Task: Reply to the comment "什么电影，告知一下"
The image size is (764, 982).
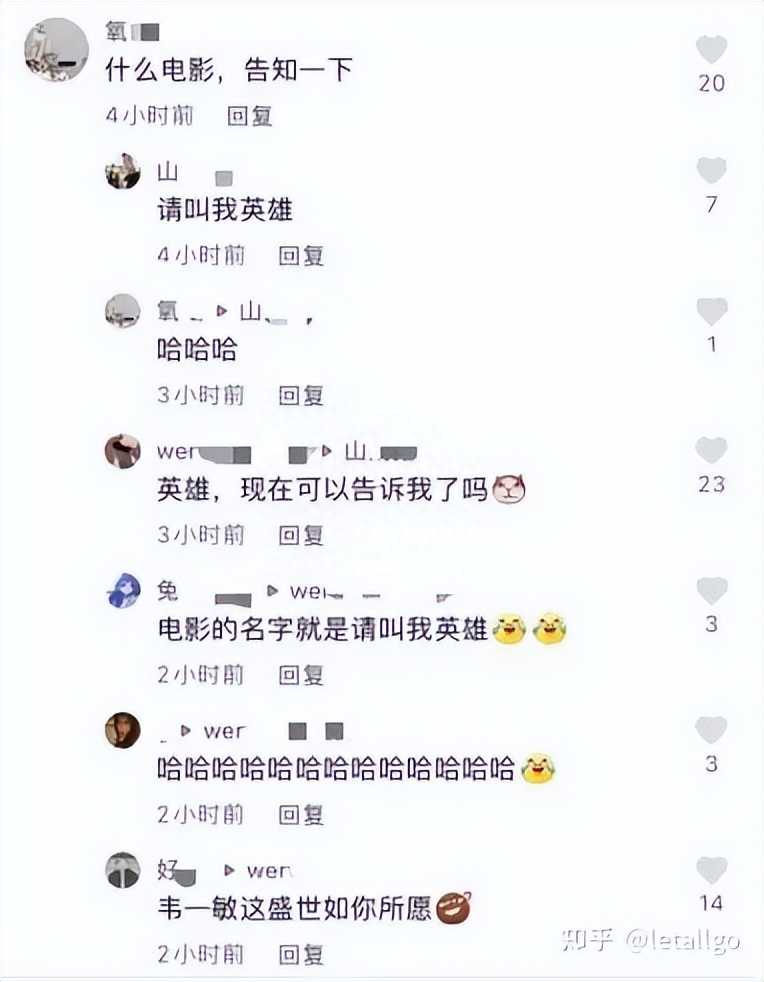Action: click(249, 116)
